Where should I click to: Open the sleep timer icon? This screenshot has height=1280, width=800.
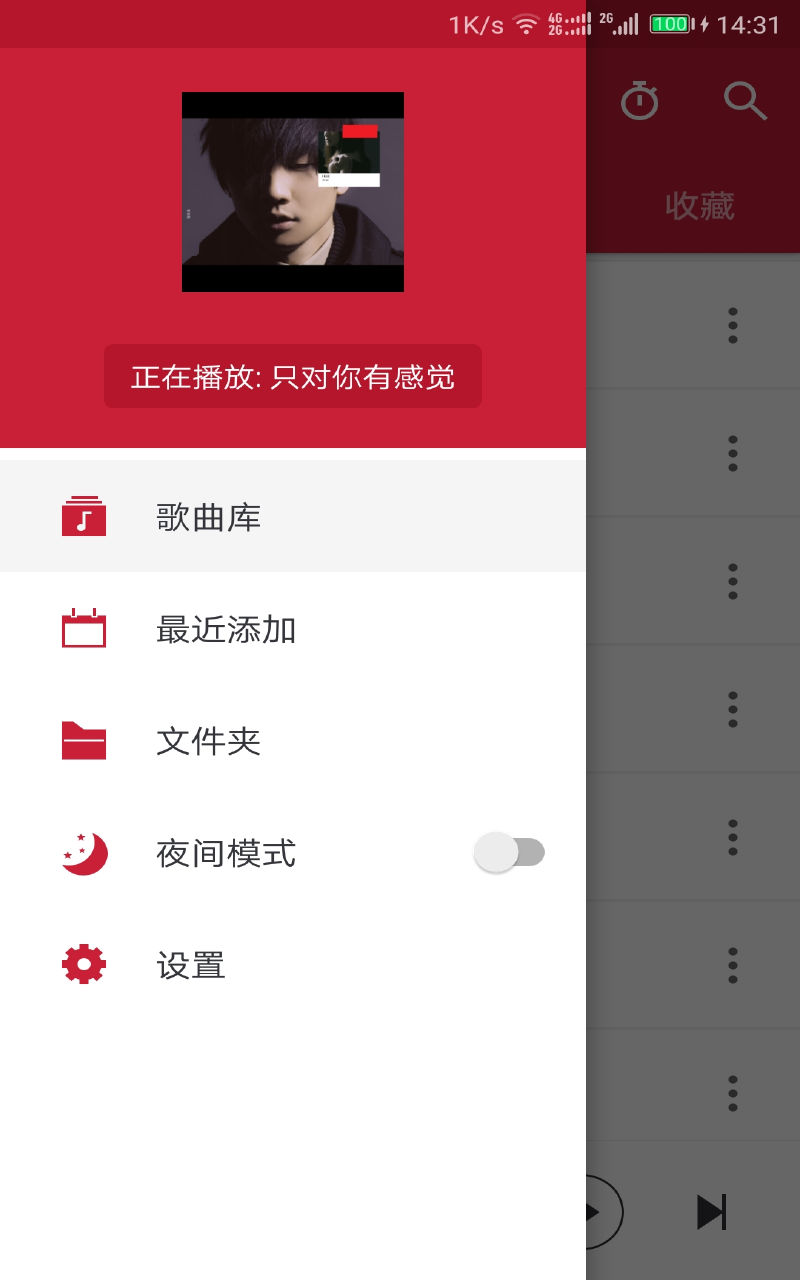pos(640,100)
